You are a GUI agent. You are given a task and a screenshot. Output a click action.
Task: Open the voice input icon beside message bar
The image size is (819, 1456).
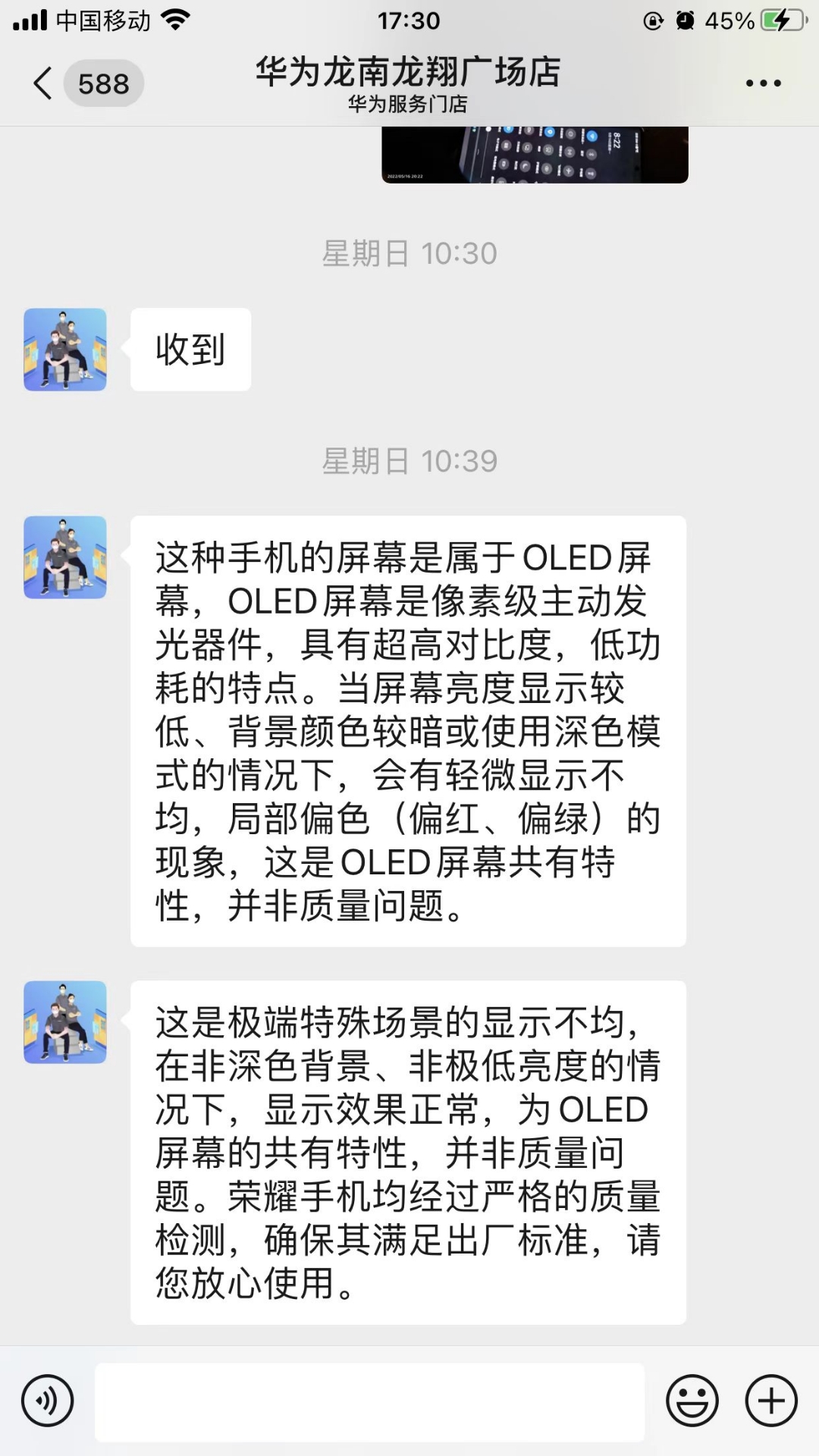47,1401
